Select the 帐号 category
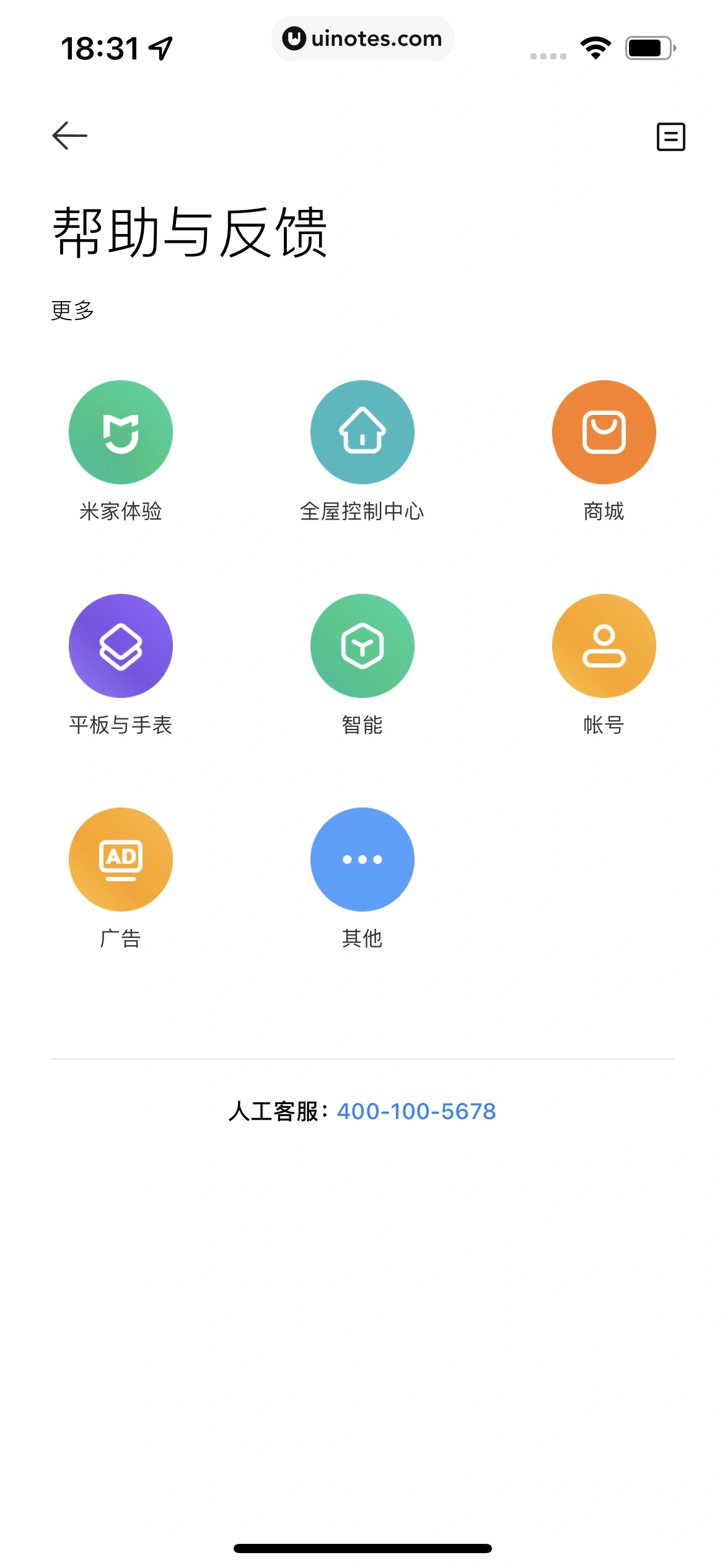 coord(604,646)
